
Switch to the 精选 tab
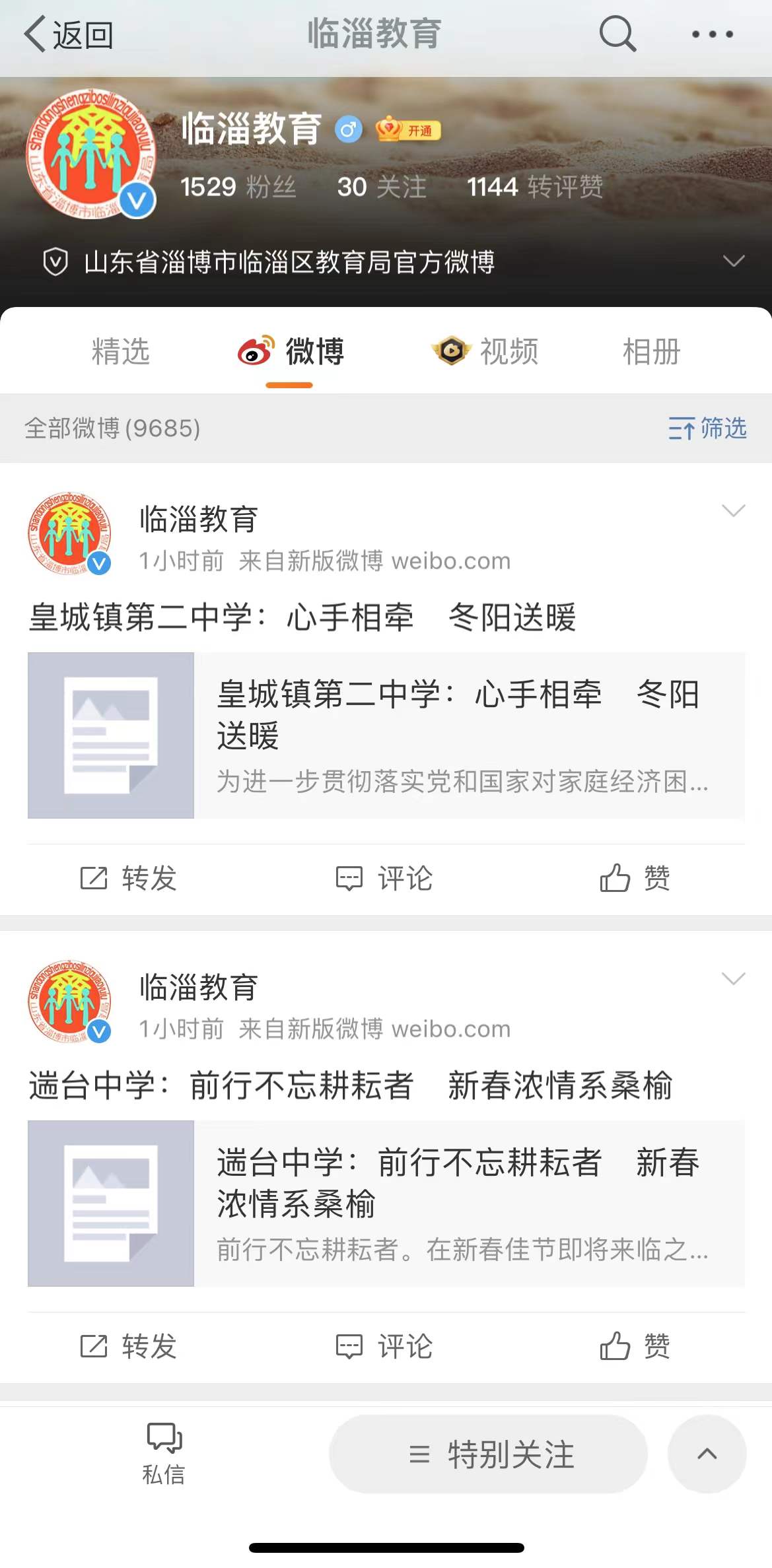[120, 351]
